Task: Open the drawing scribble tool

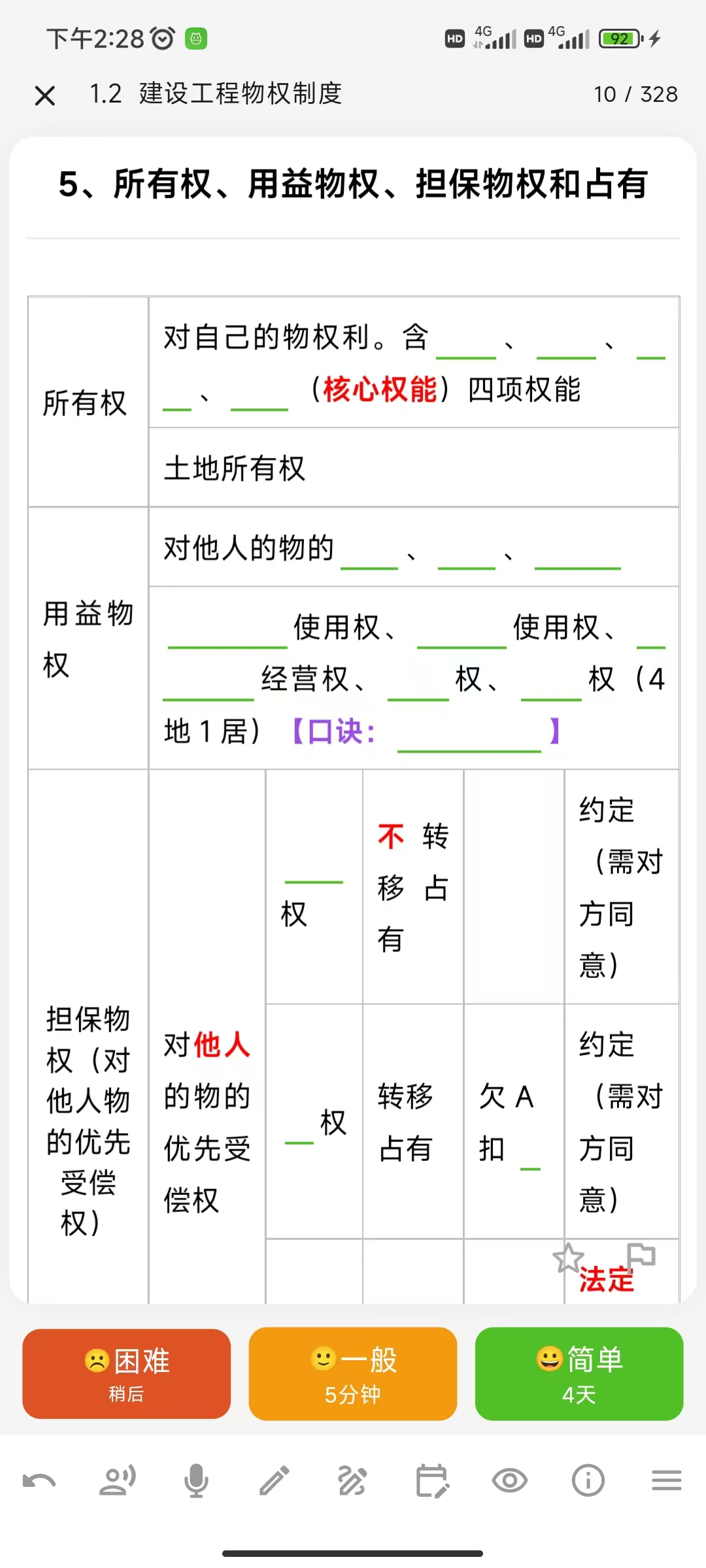Action: click(x=353, y=1480)
